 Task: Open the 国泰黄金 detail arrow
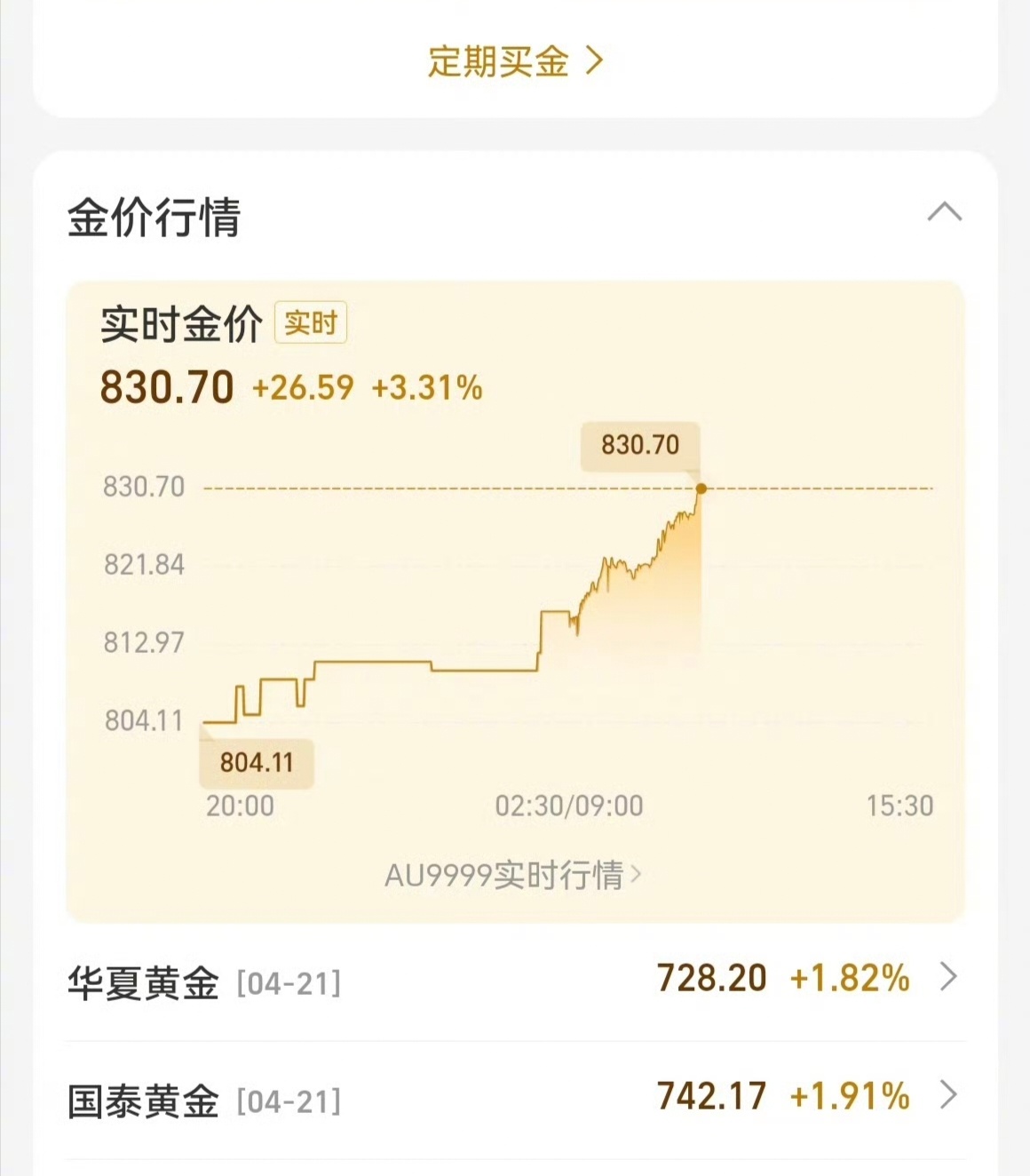947,1097
